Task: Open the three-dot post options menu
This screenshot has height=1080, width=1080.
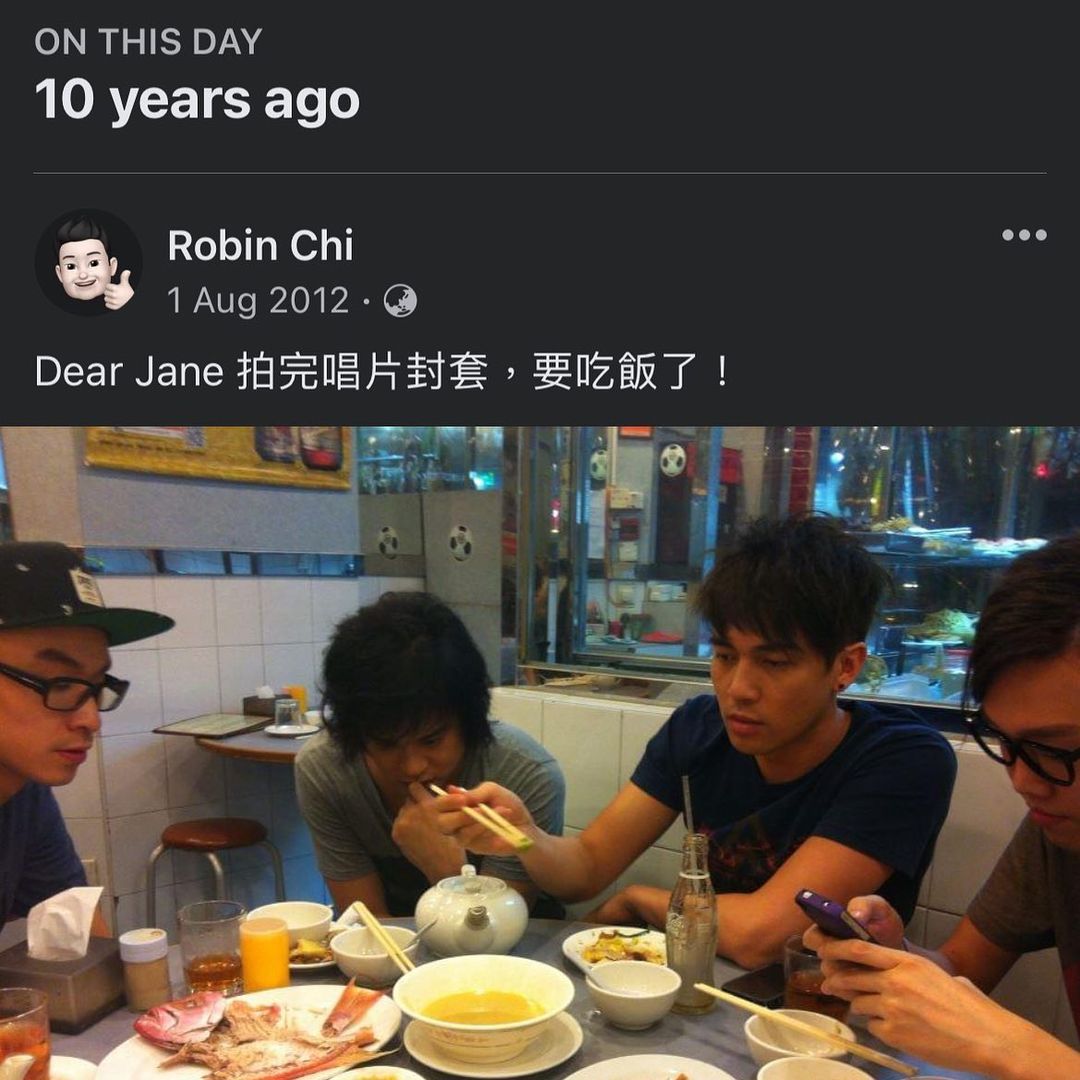Action: coord(1024,235)
